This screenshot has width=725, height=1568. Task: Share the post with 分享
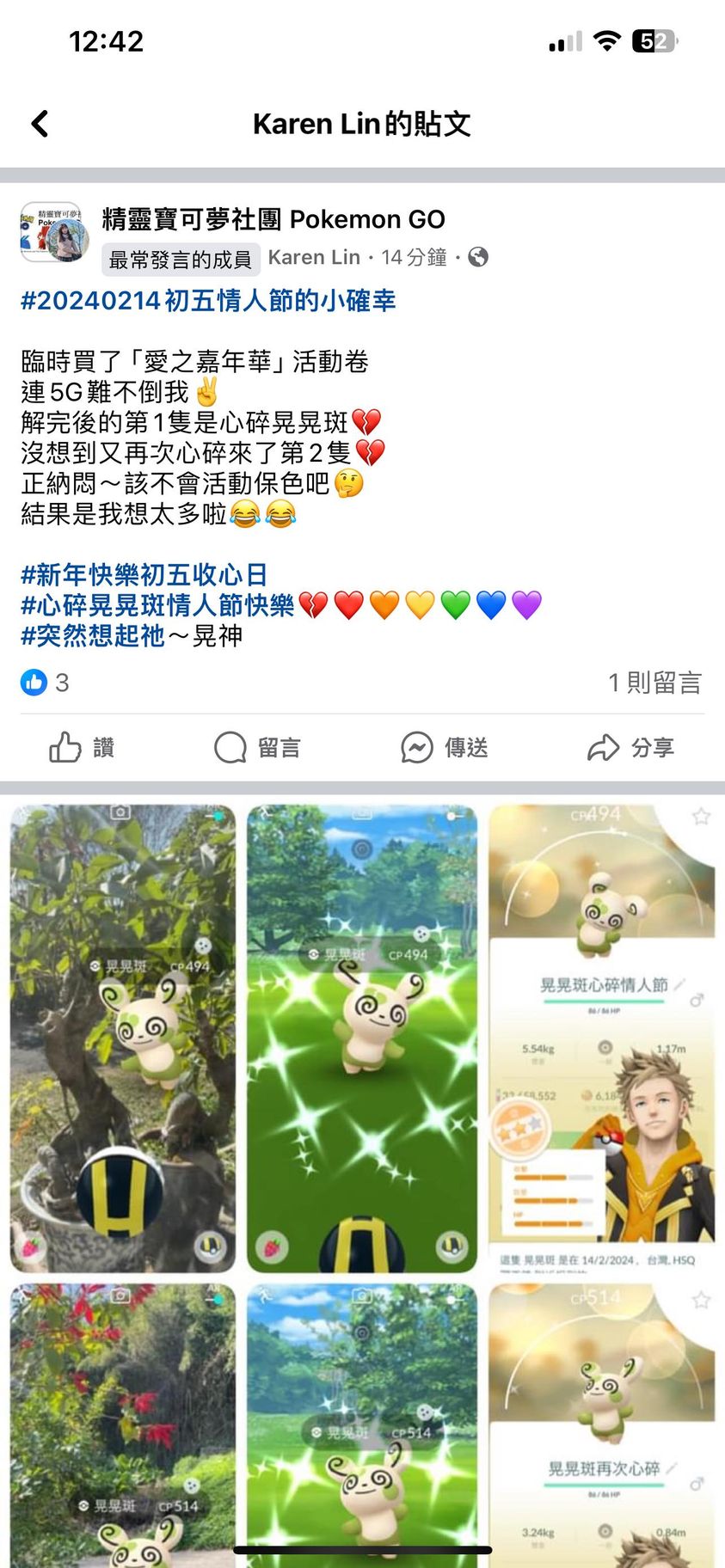(x=631, y=748)
